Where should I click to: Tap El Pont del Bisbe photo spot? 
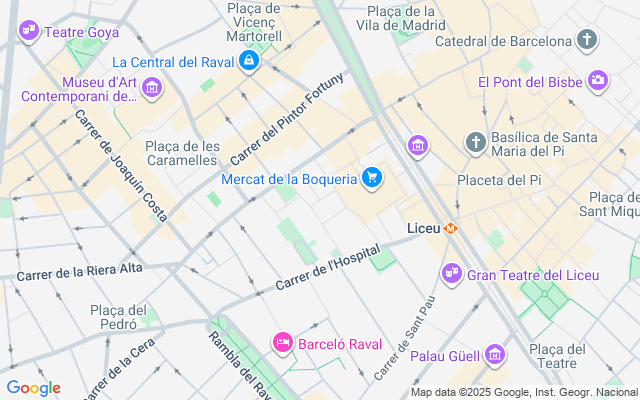(x=598, y=81)
